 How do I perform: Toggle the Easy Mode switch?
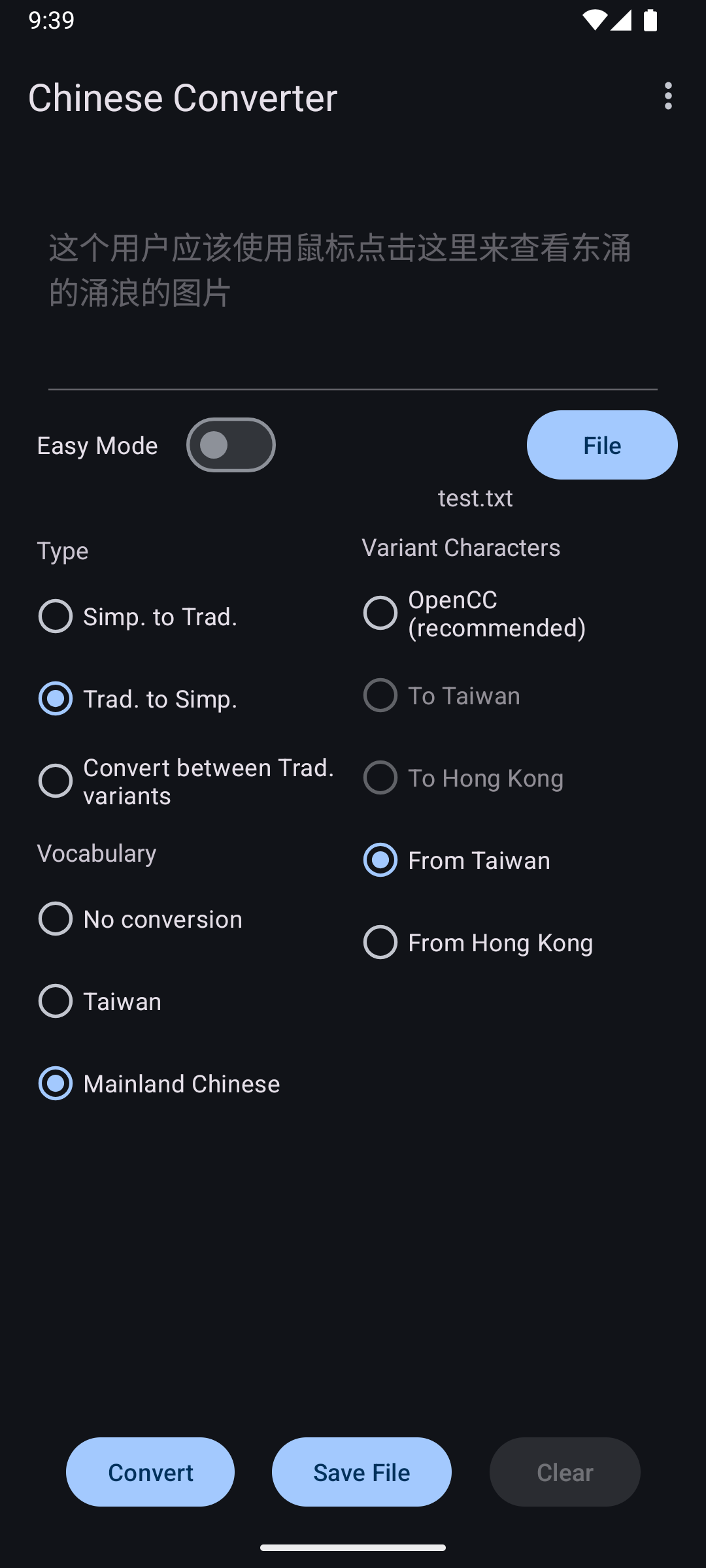[231, 445]
